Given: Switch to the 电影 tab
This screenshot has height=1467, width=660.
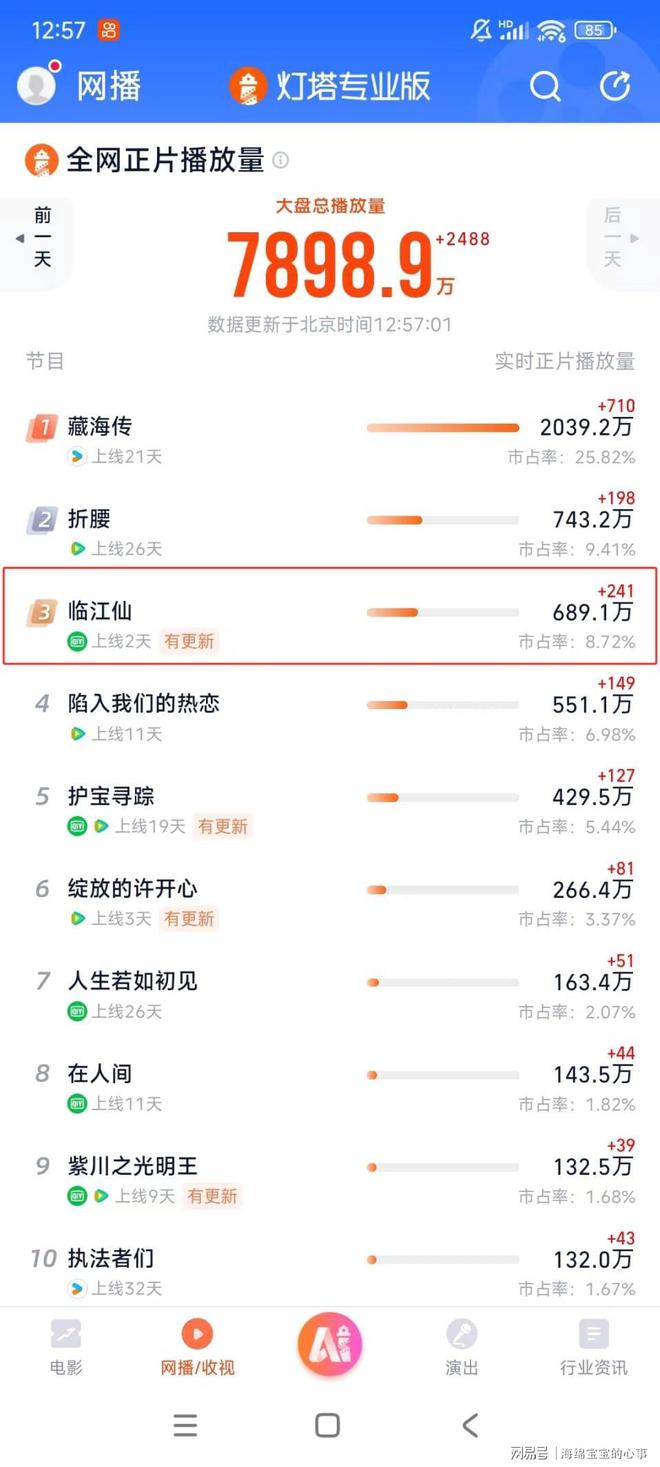Looking at the screenshot, I should point(66,1346).
